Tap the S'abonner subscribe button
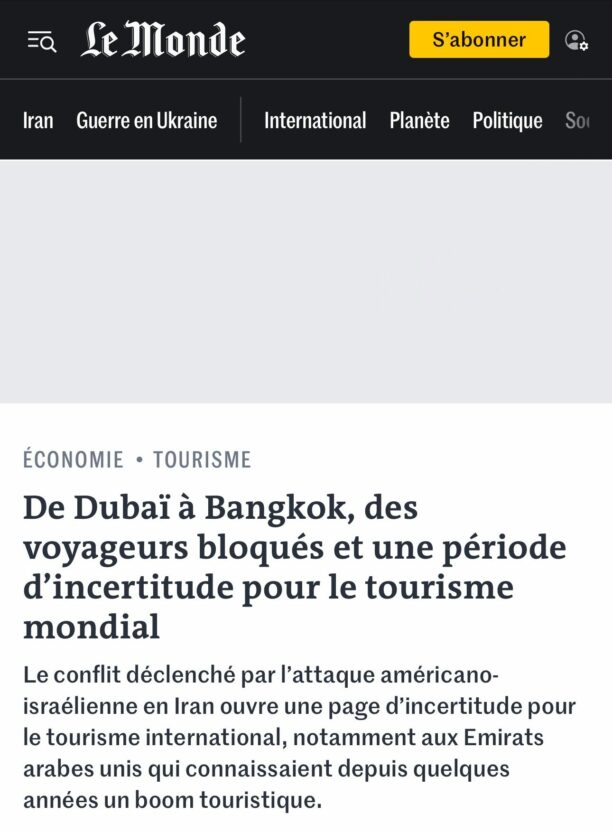This screenshot has height=833, width=612. pyautogui.click(x=479, y=40)
